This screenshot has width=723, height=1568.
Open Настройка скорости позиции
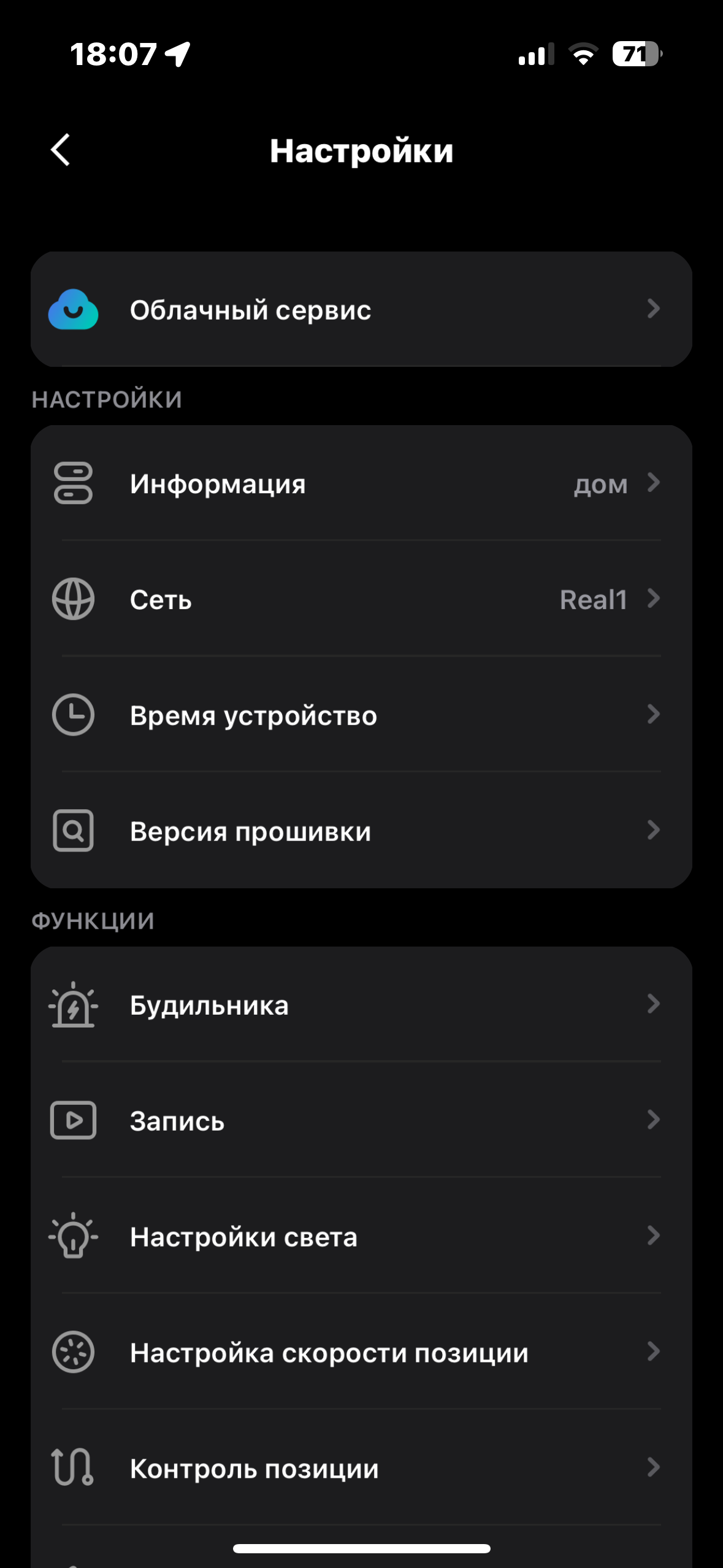click(x=361, y=1353)
